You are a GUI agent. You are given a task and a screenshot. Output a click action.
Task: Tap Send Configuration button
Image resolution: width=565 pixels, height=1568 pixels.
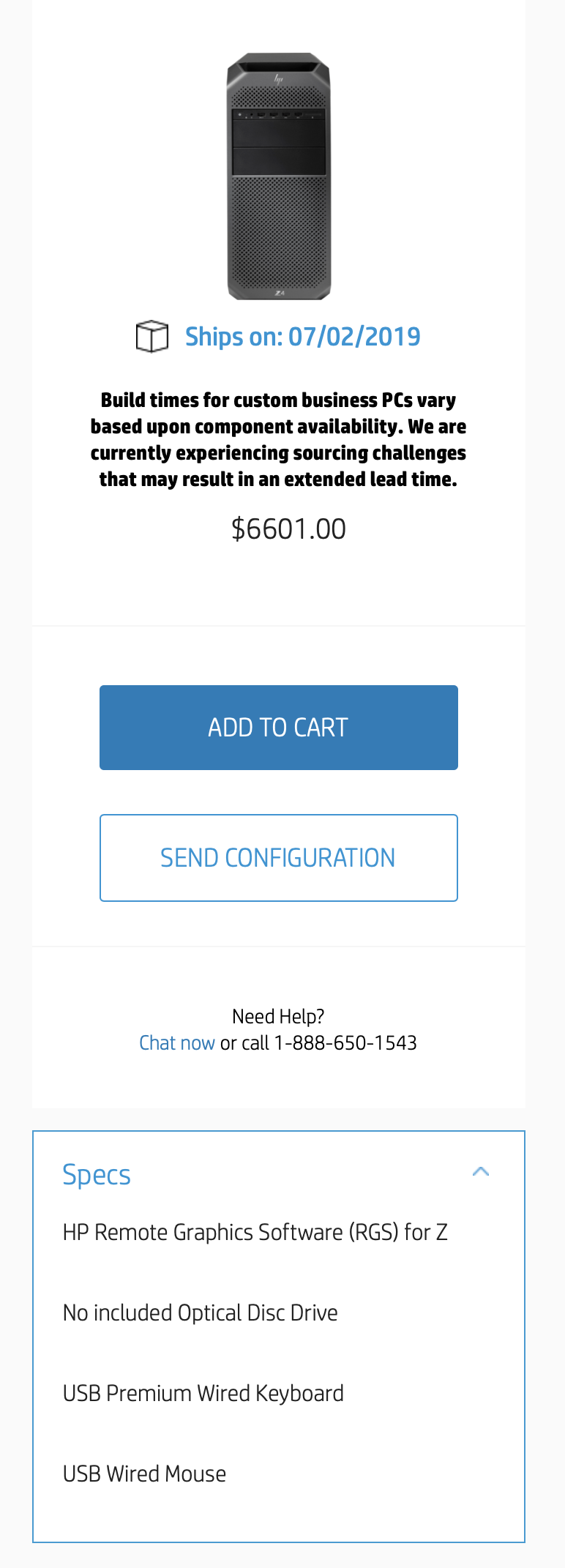[x=278, y=857]
